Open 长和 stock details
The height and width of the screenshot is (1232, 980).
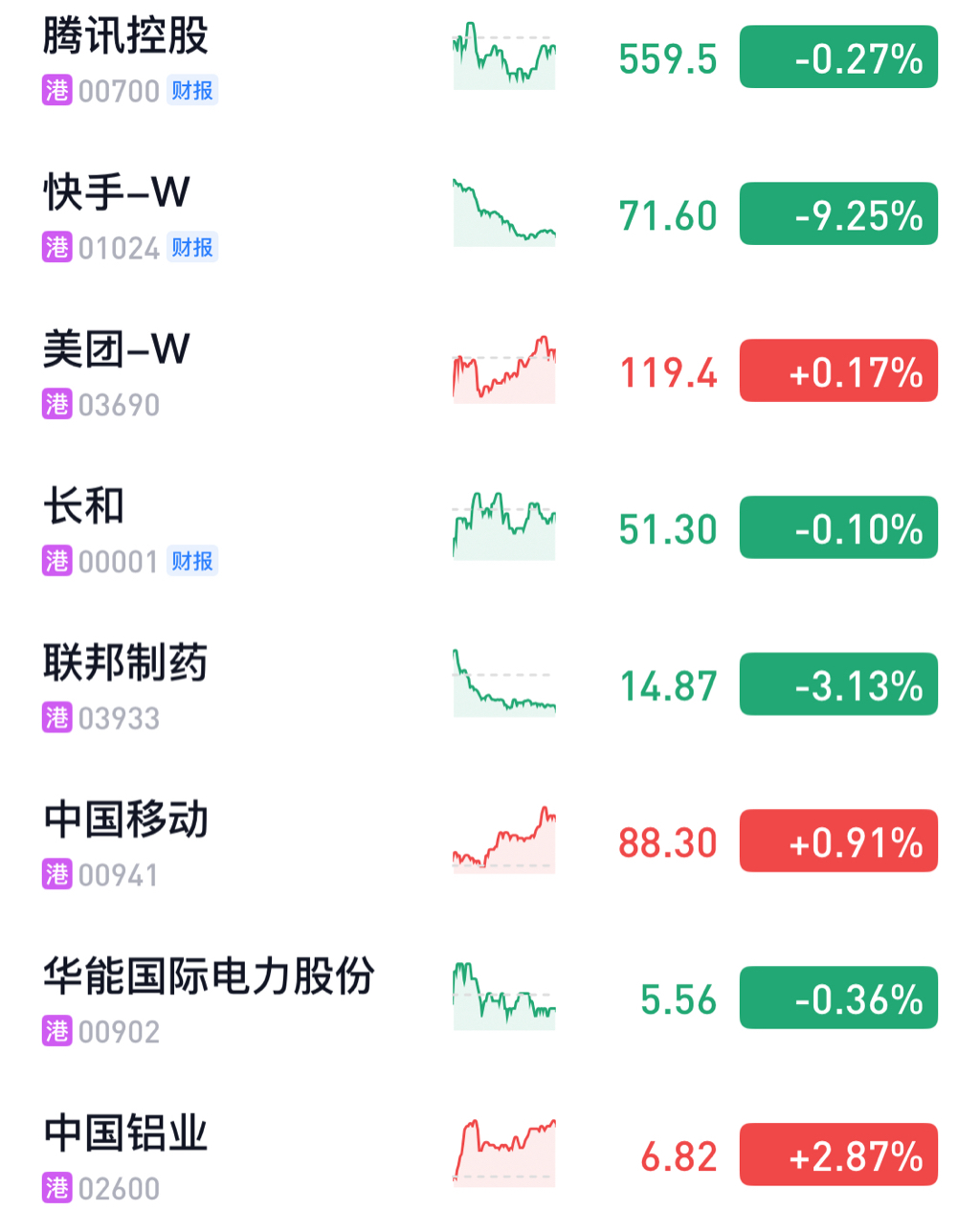pyautogui.click(x=84, y=507)
